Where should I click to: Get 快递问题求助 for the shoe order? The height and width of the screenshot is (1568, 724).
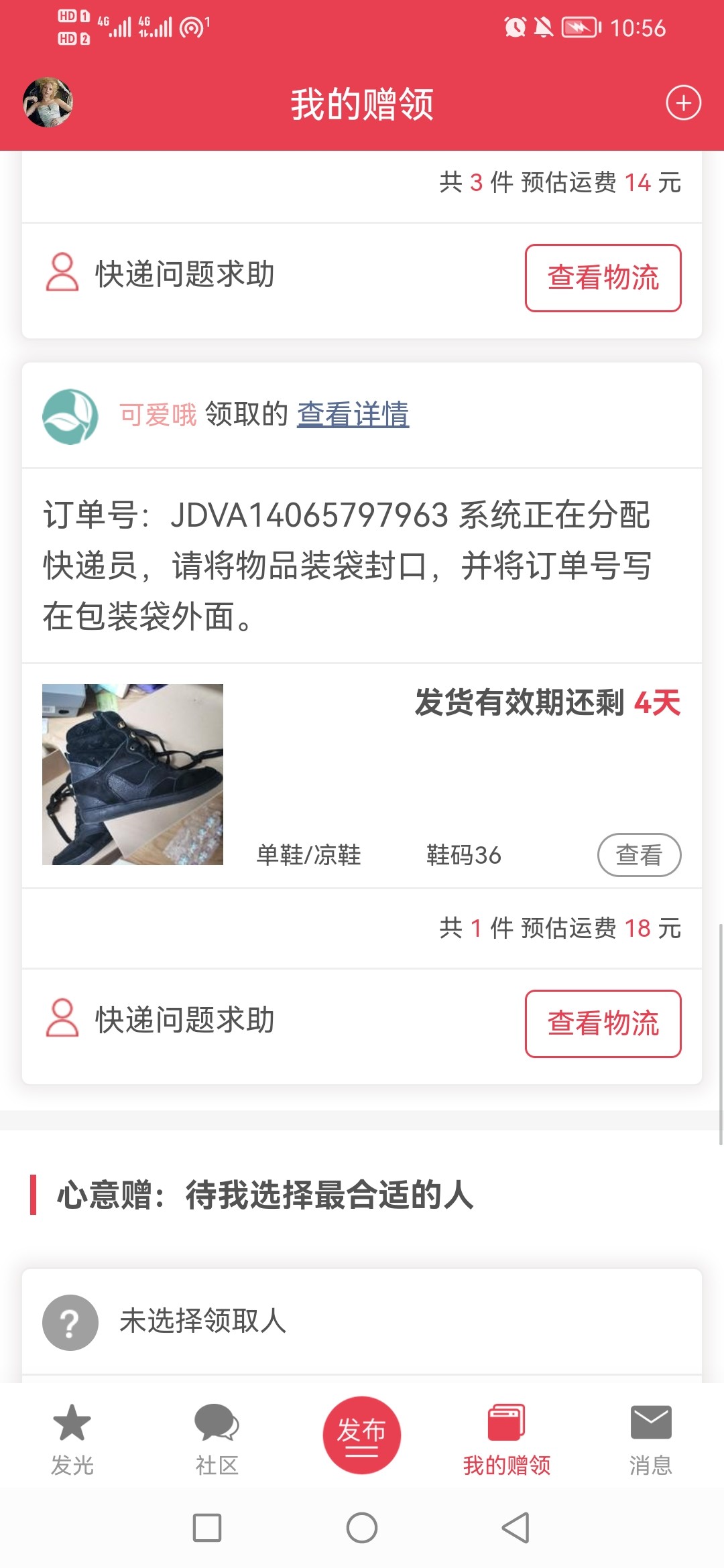click(161, 1020)
